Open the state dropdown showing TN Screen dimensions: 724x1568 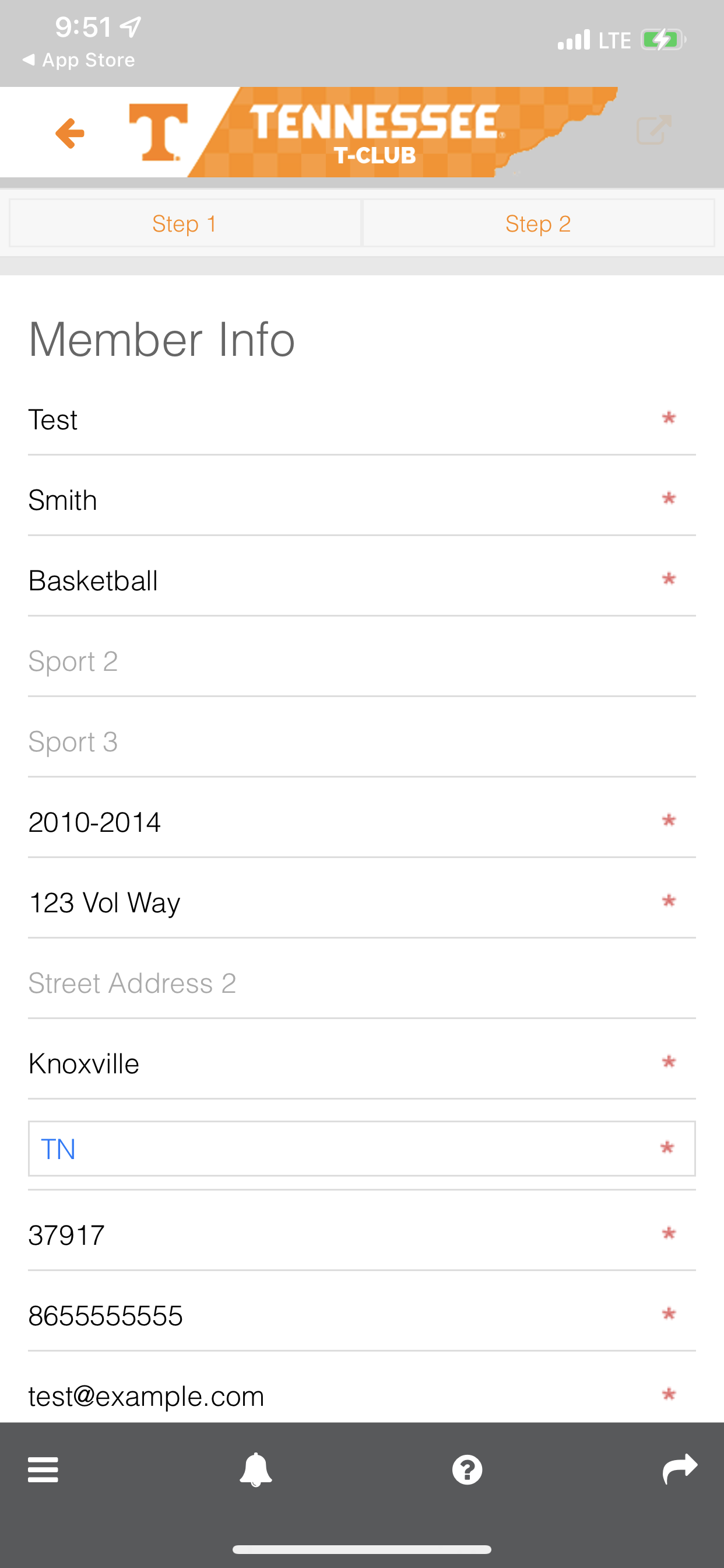(361, 1149)
